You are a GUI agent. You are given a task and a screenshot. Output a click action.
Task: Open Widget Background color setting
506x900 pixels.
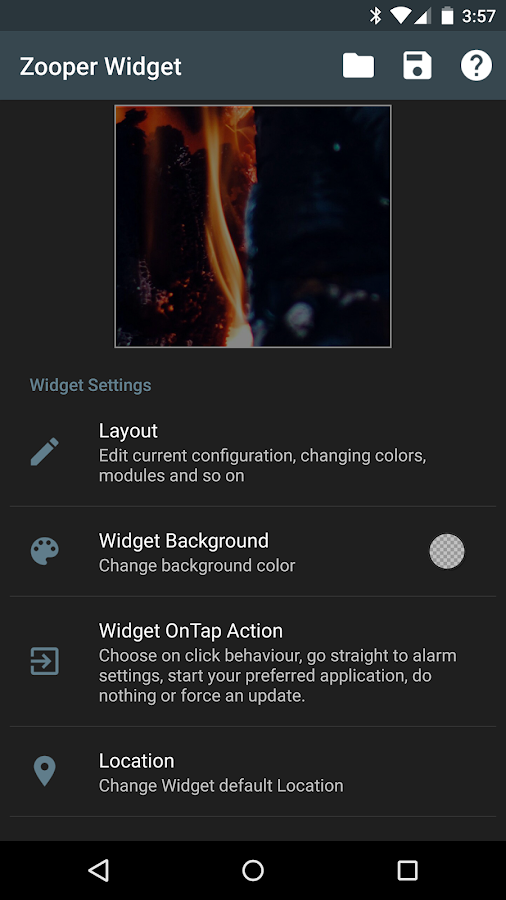coord(253,552)
